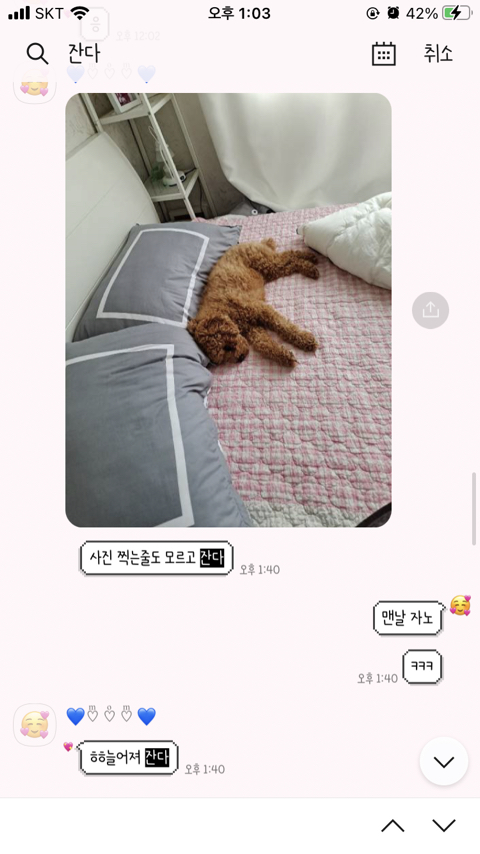The width and height of the screenshot is (480, 854).
Task: Share the puppy photo
Action: (x=430, y=310)
